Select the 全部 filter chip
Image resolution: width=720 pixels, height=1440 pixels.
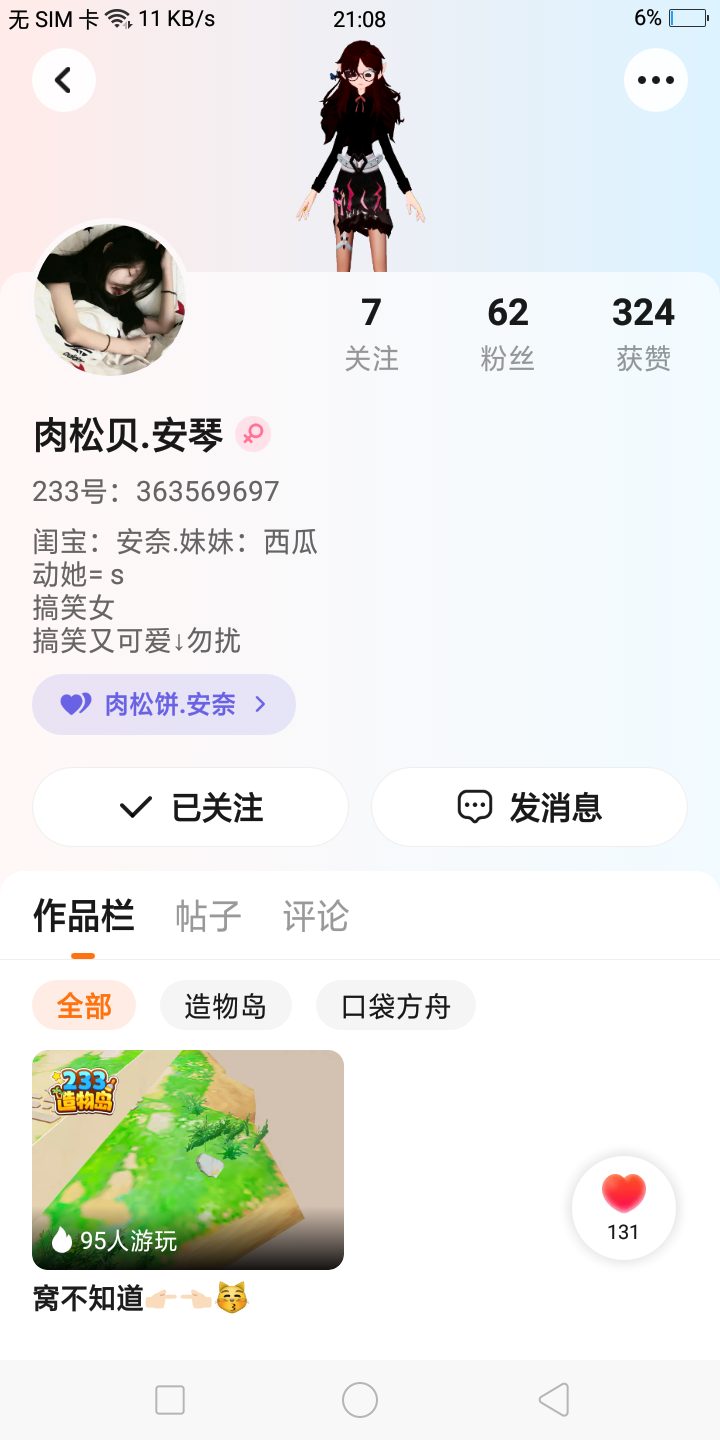point(84,1005)
